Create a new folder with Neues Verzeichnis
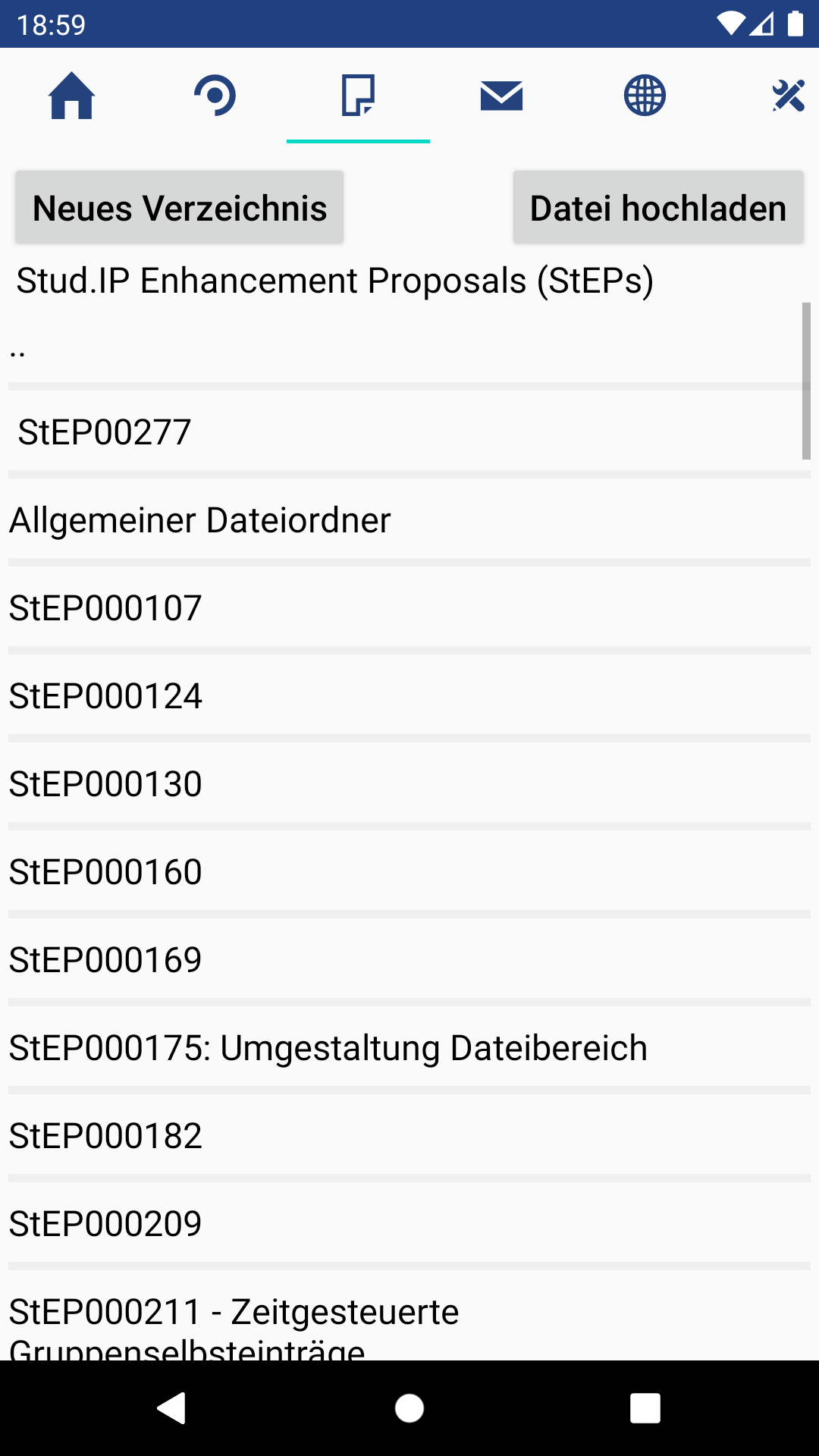The width and height of the screenshot is (819, 1456). point(180,208)
